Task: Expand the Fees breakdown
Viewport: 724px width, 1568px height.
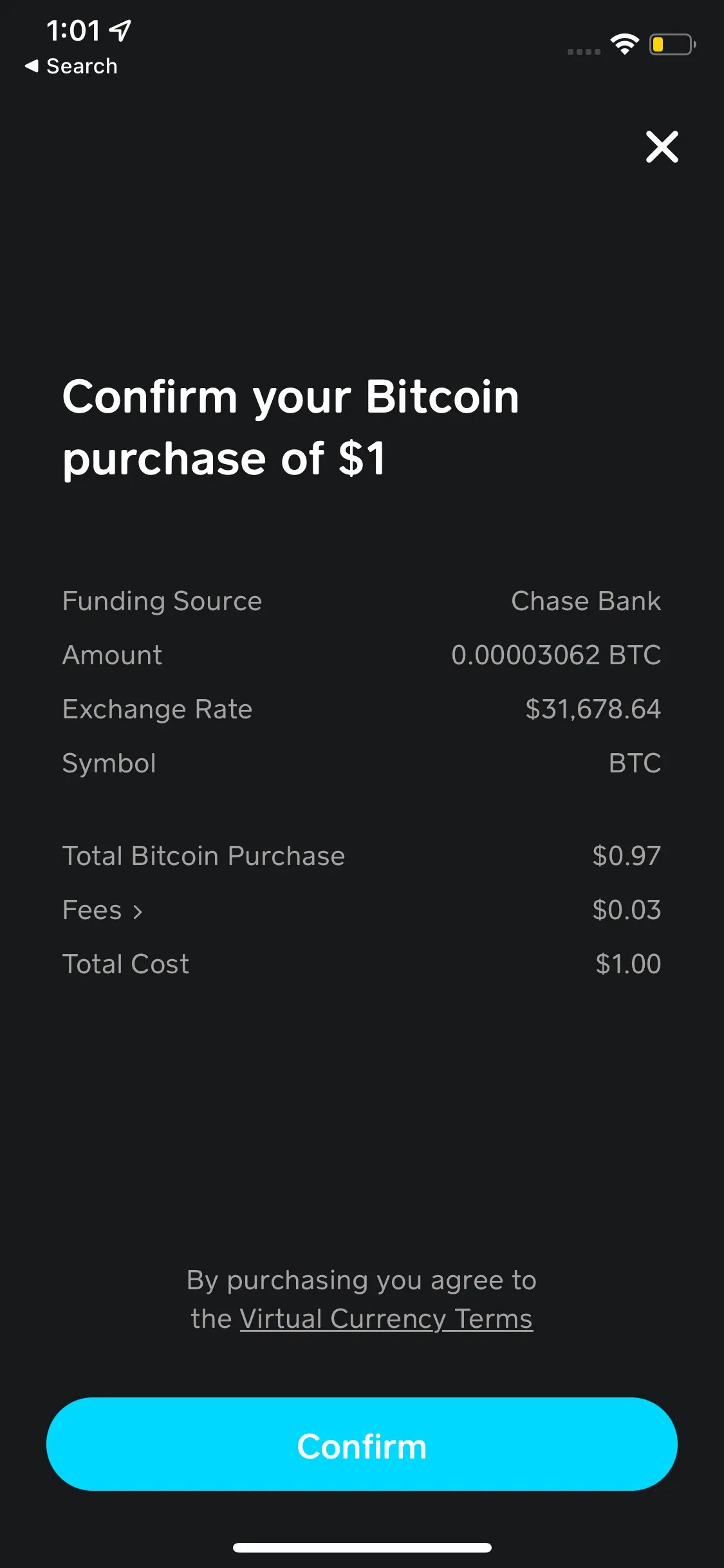Action: (103, 910)
